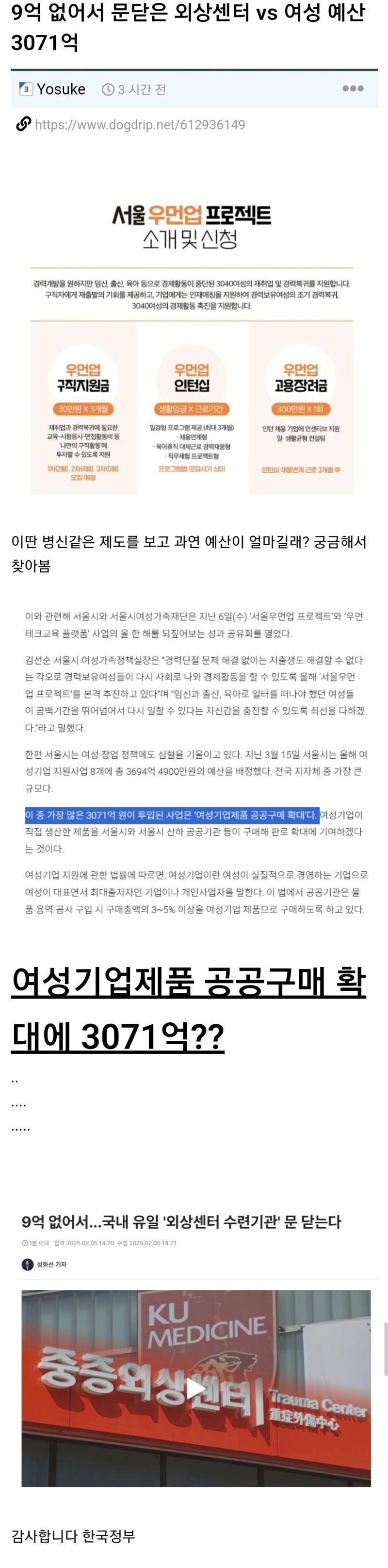Image resolution: width=388 pixels, height=1568 pixels.
Task: Open the dogdrip.net post URL link
Action: 140,125
